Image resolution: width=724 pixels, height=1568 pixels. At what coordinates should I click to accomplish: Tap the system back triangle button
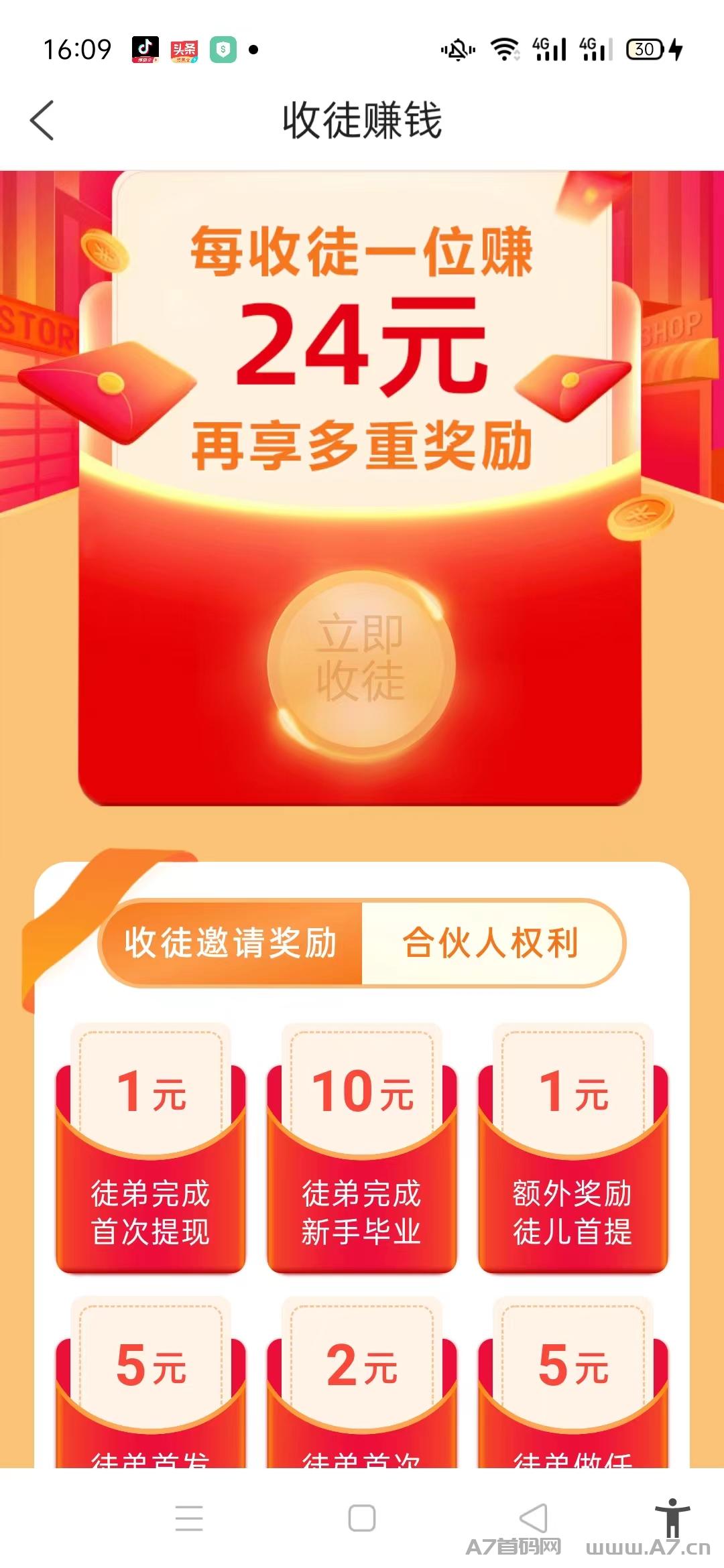(x=534, y=1518)
